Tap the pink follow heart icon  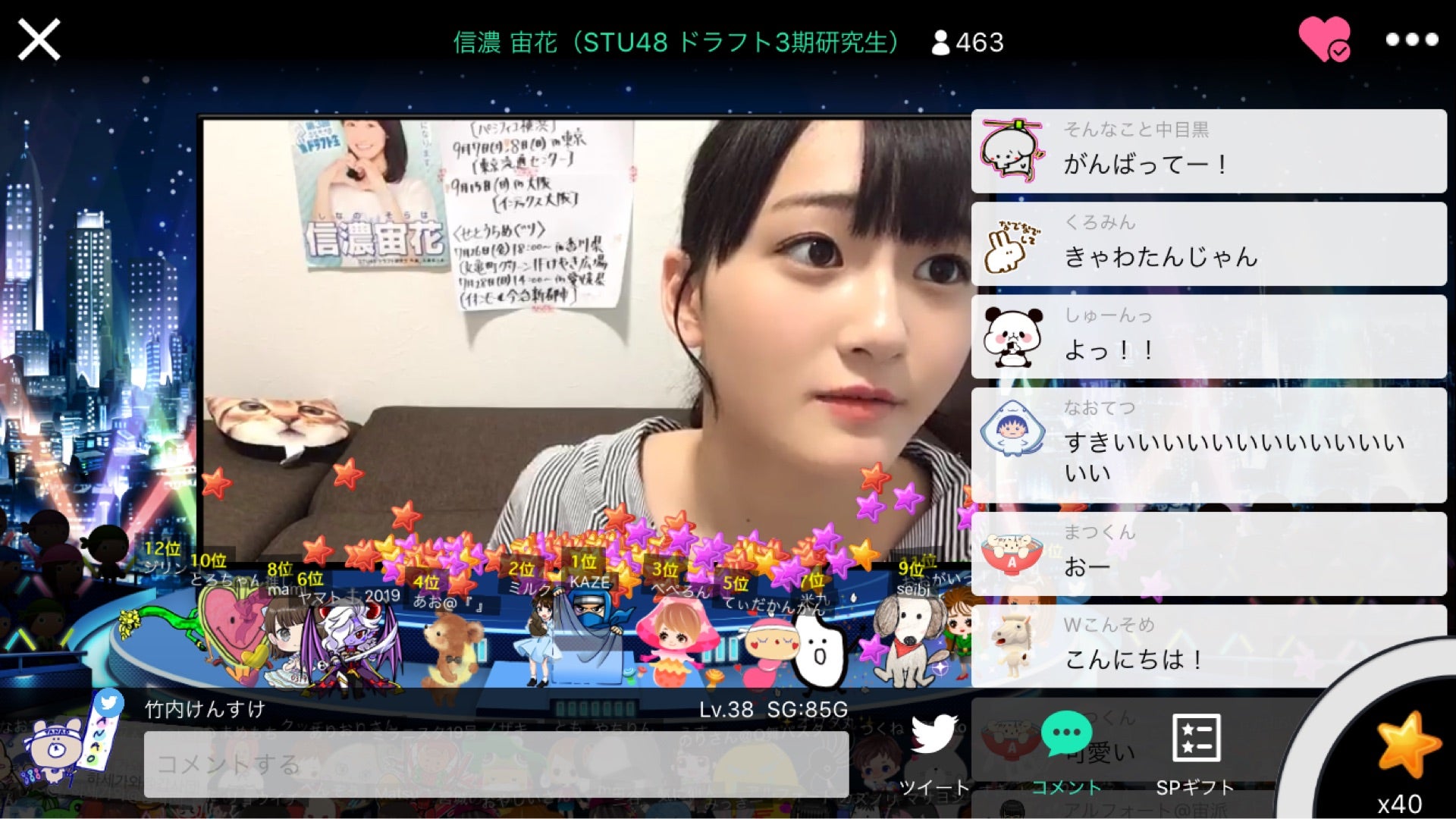[1324, 39]
